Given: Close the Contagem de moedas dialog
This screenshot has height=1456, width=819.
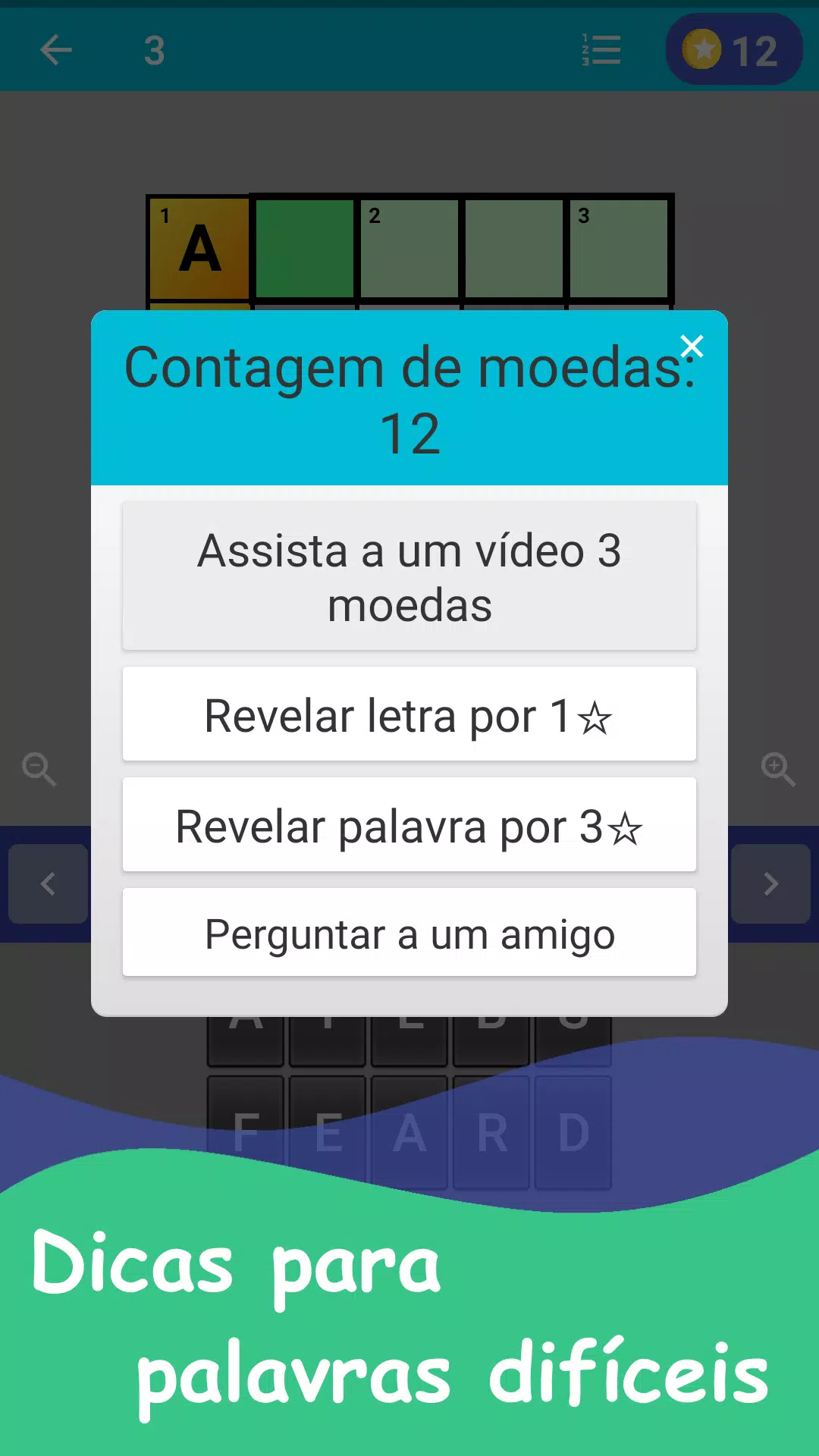Looking at the screenshot, I should click(692, 347).
